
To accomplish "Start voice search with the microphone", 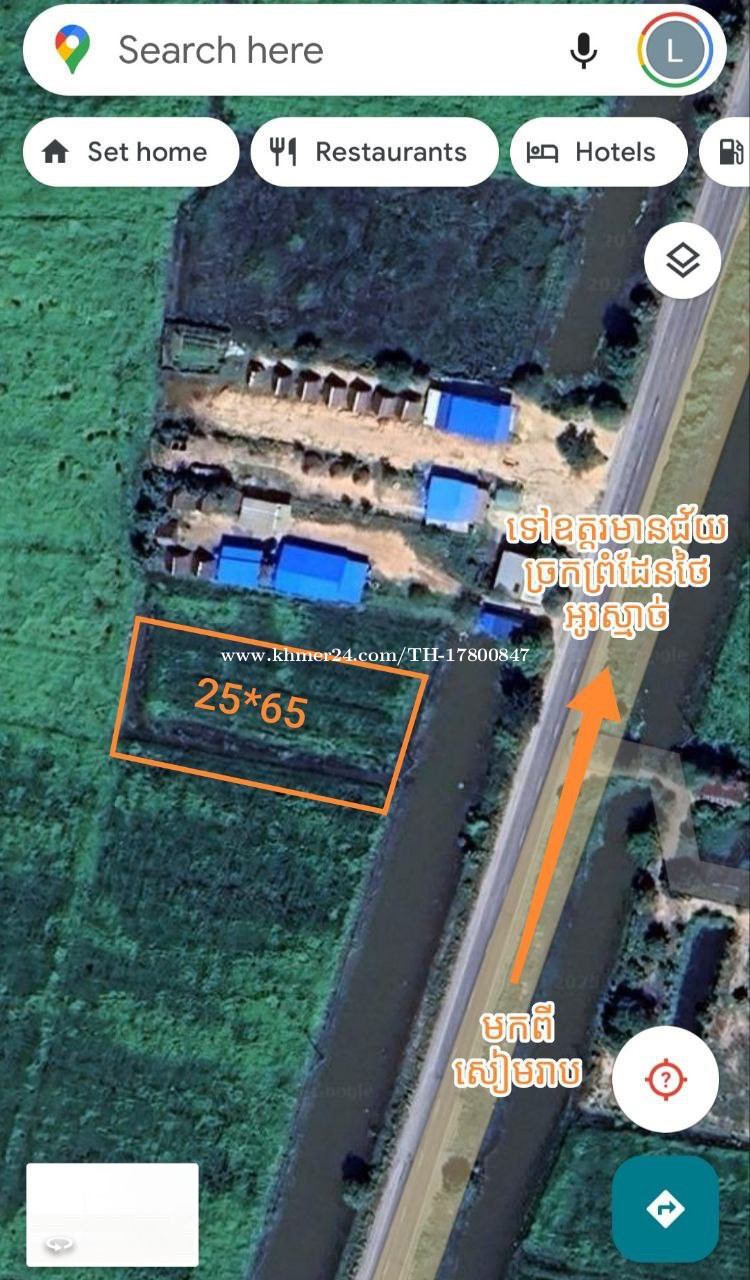I will 583,50.
